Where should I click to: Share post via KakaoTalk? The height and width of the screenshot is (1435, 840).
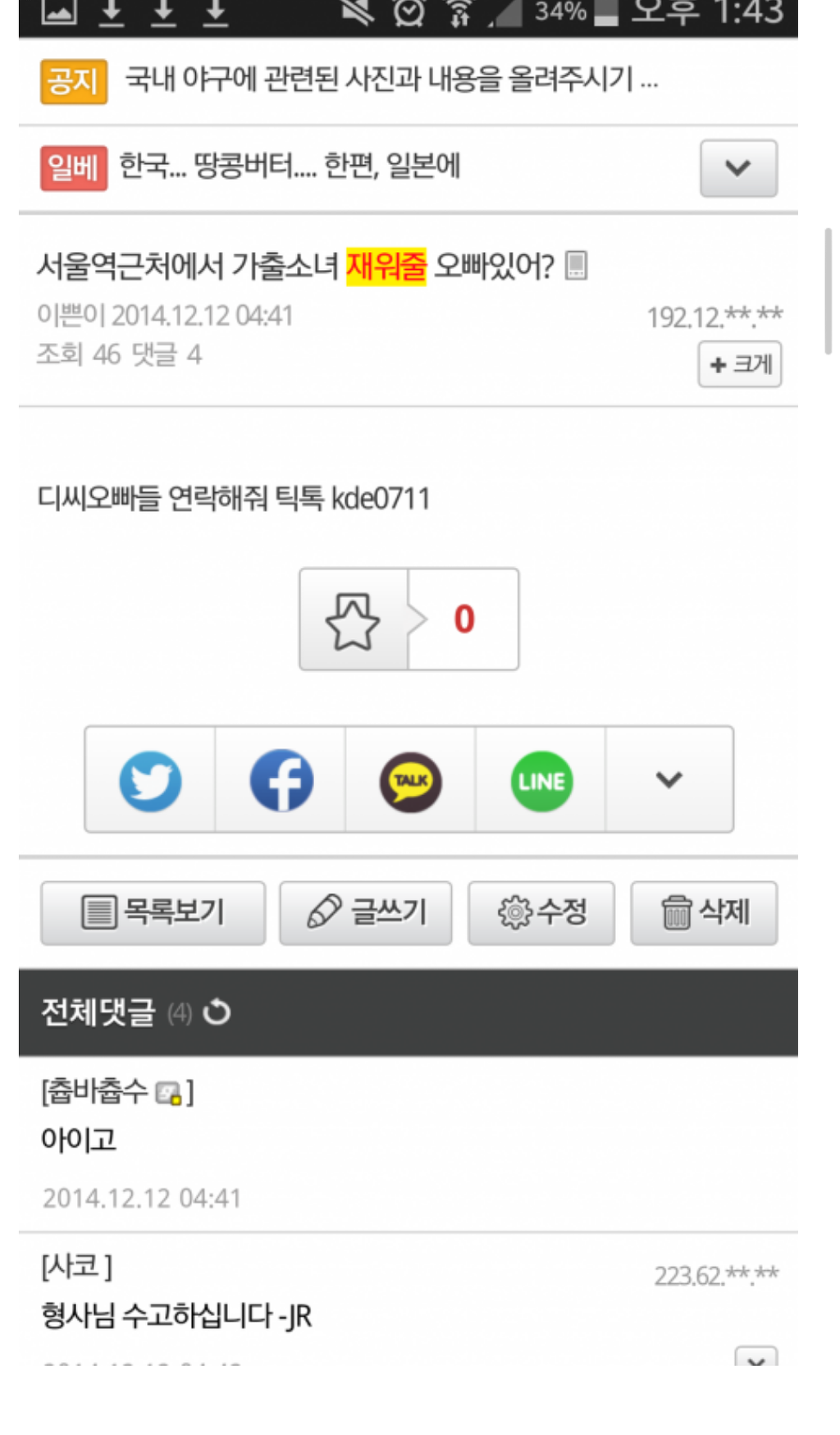pyautogui.click(x=410, y=780)
